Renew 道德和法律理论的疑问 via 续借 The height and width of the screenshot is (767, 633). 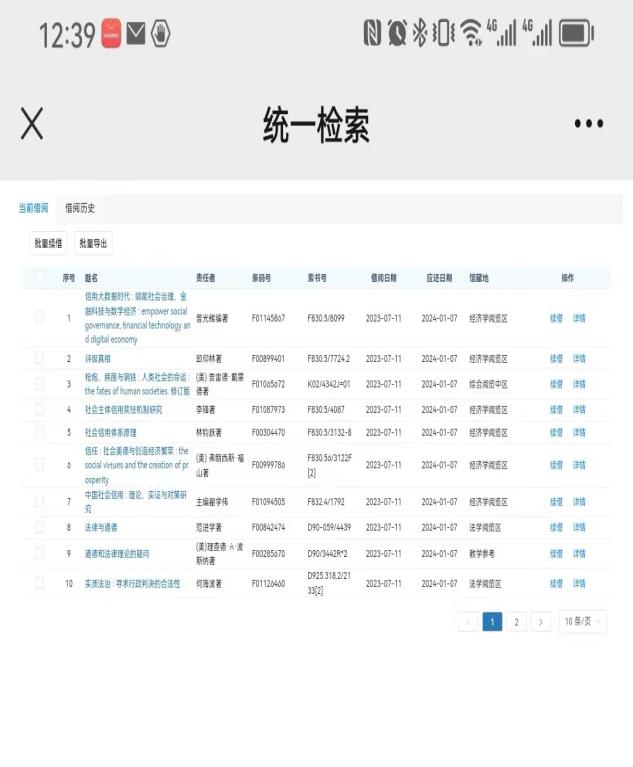coord(556,553)
